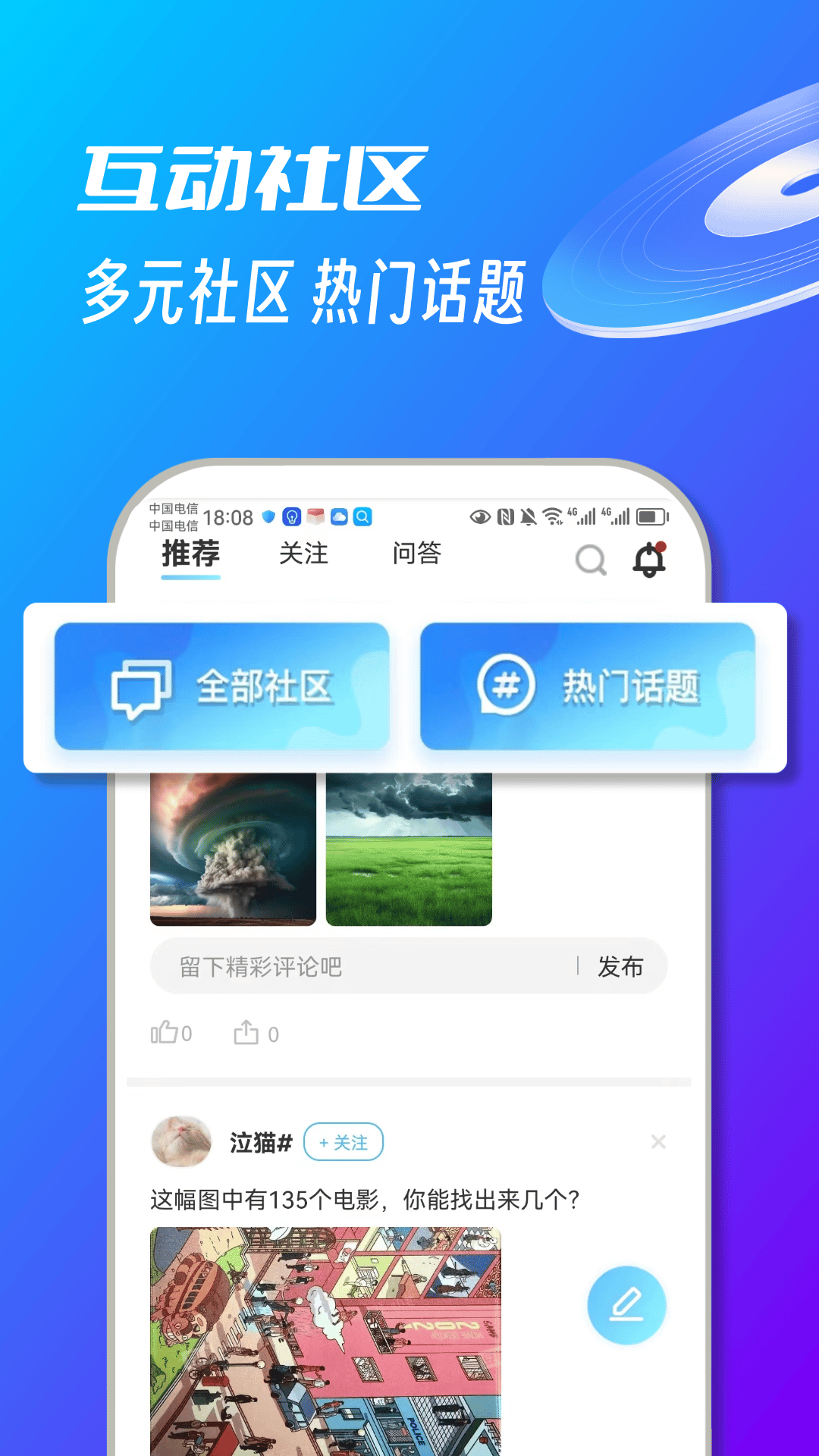Open the search icon
Screen dimensions: 819x1456
pyautogui.click(x=590, y=561)
